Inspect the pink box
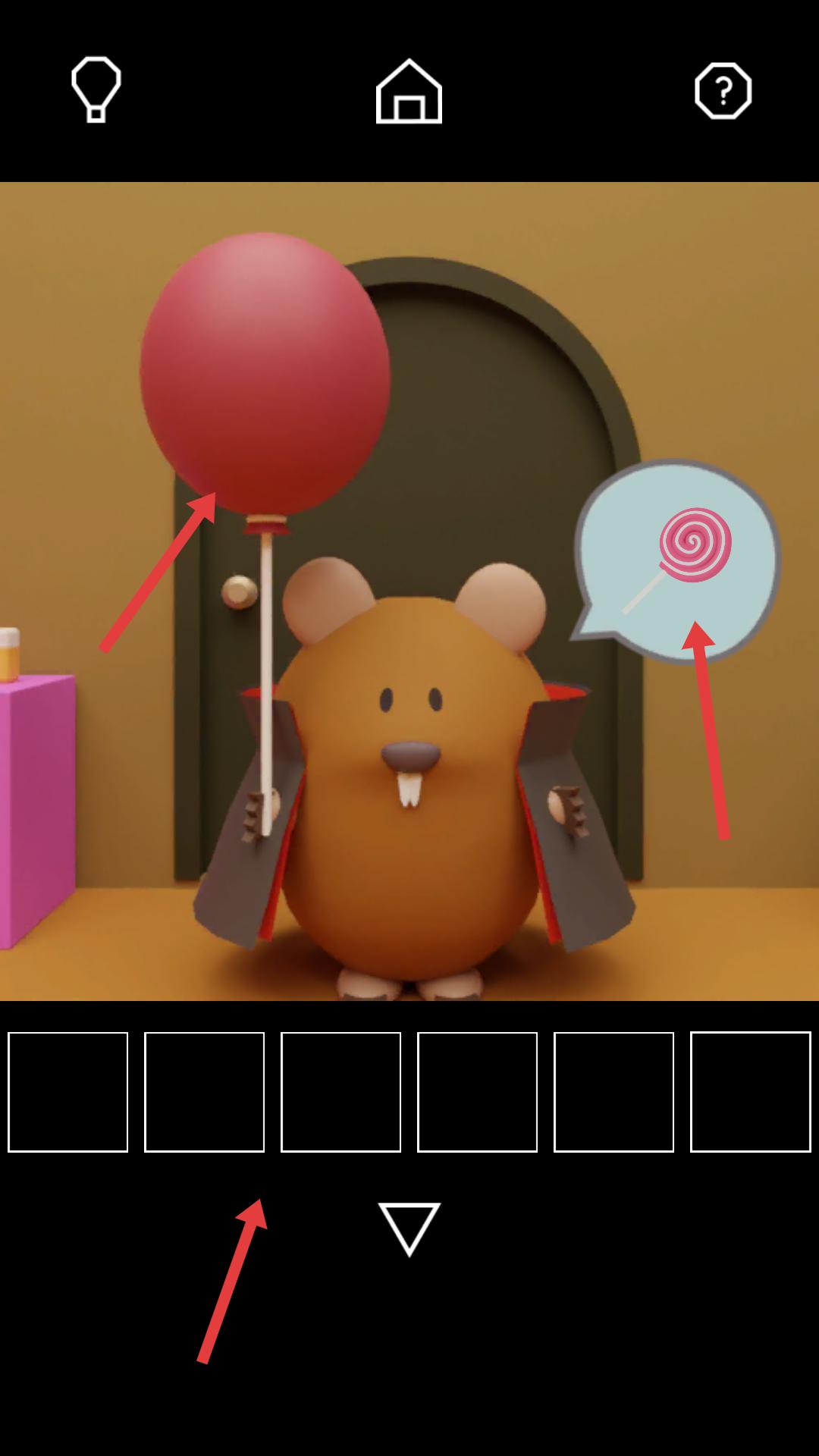 (x=34, y=804)
